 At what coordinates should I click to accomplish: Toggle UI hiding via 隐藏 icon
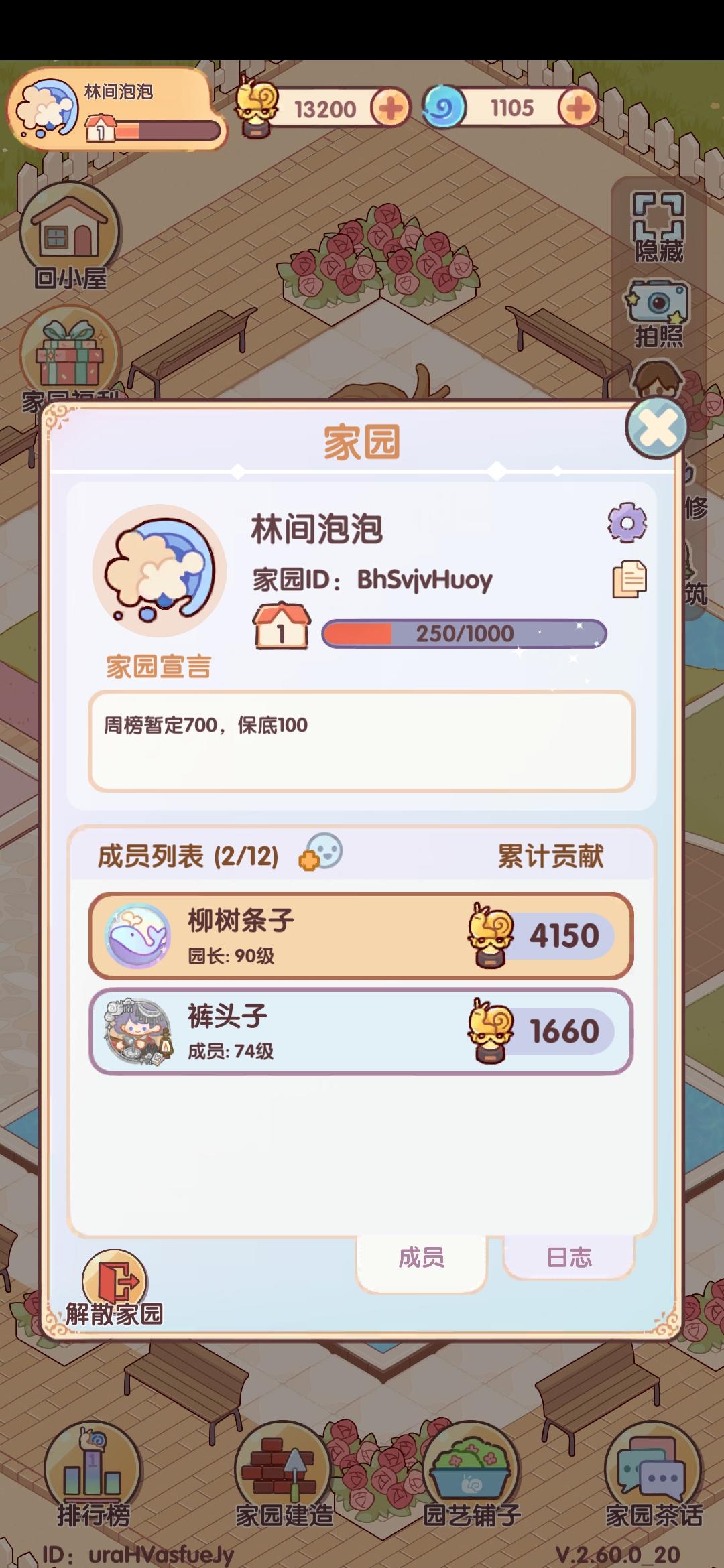(x=657, y=214)
